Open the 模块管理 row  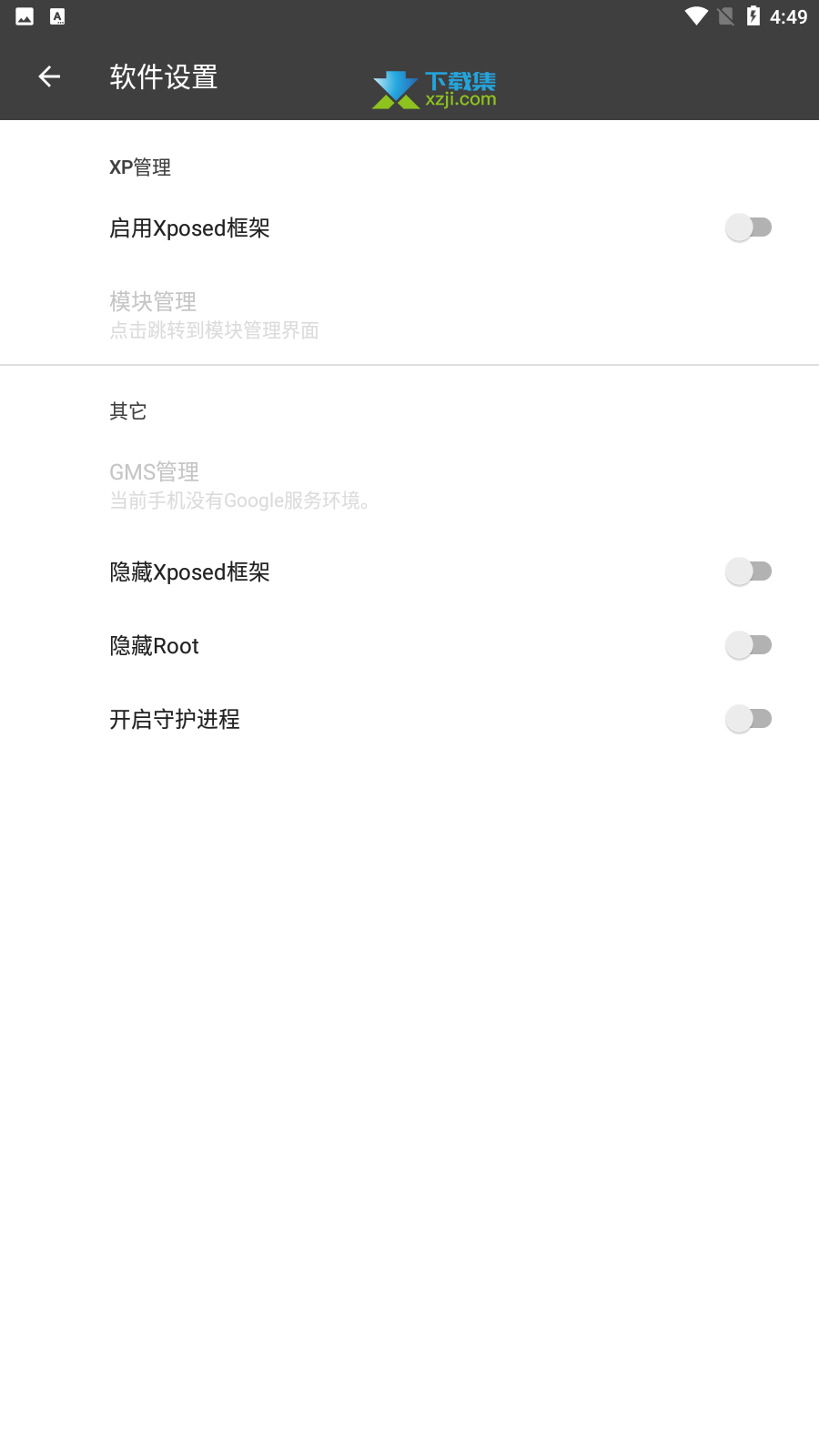409,315
